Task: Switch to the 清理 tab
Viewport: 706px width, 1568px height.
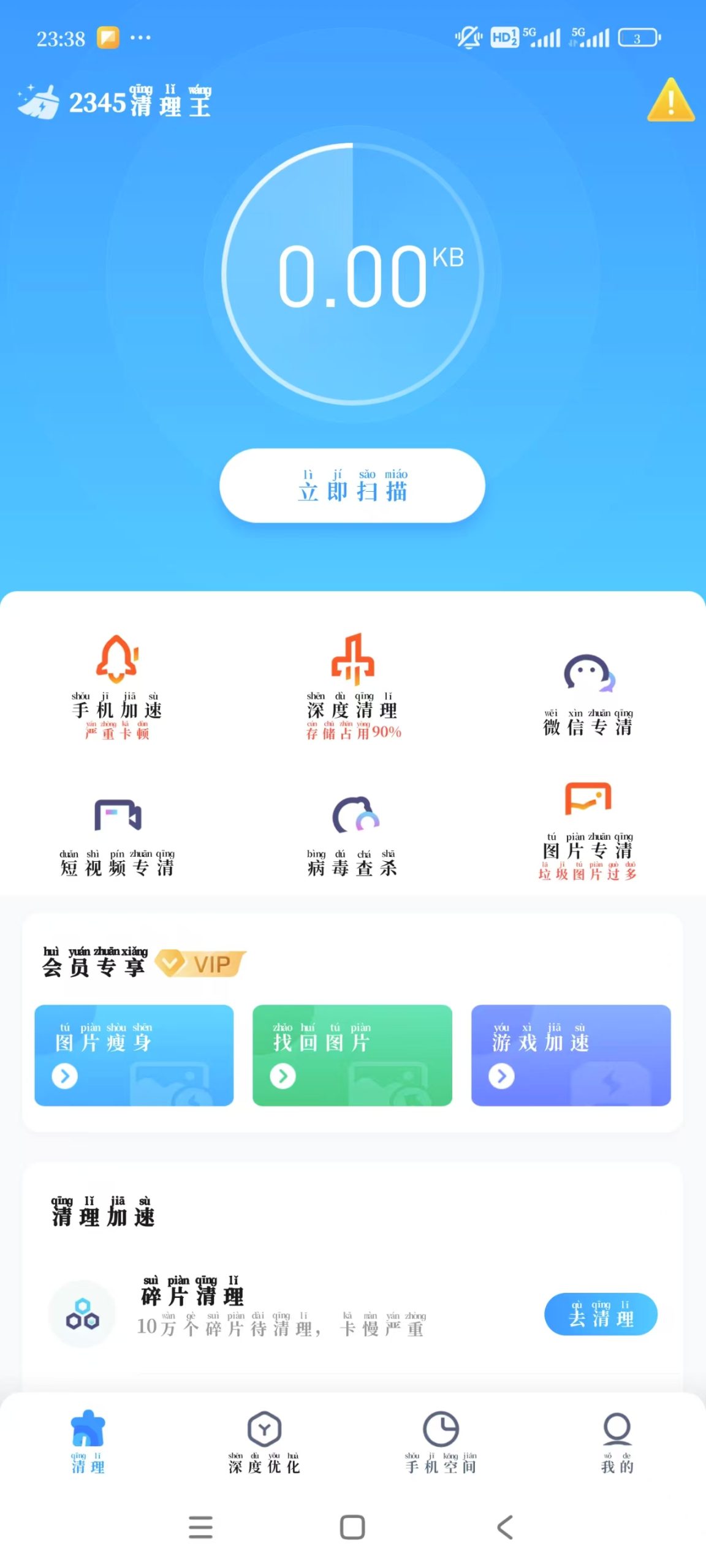Action: point(88,1442)
